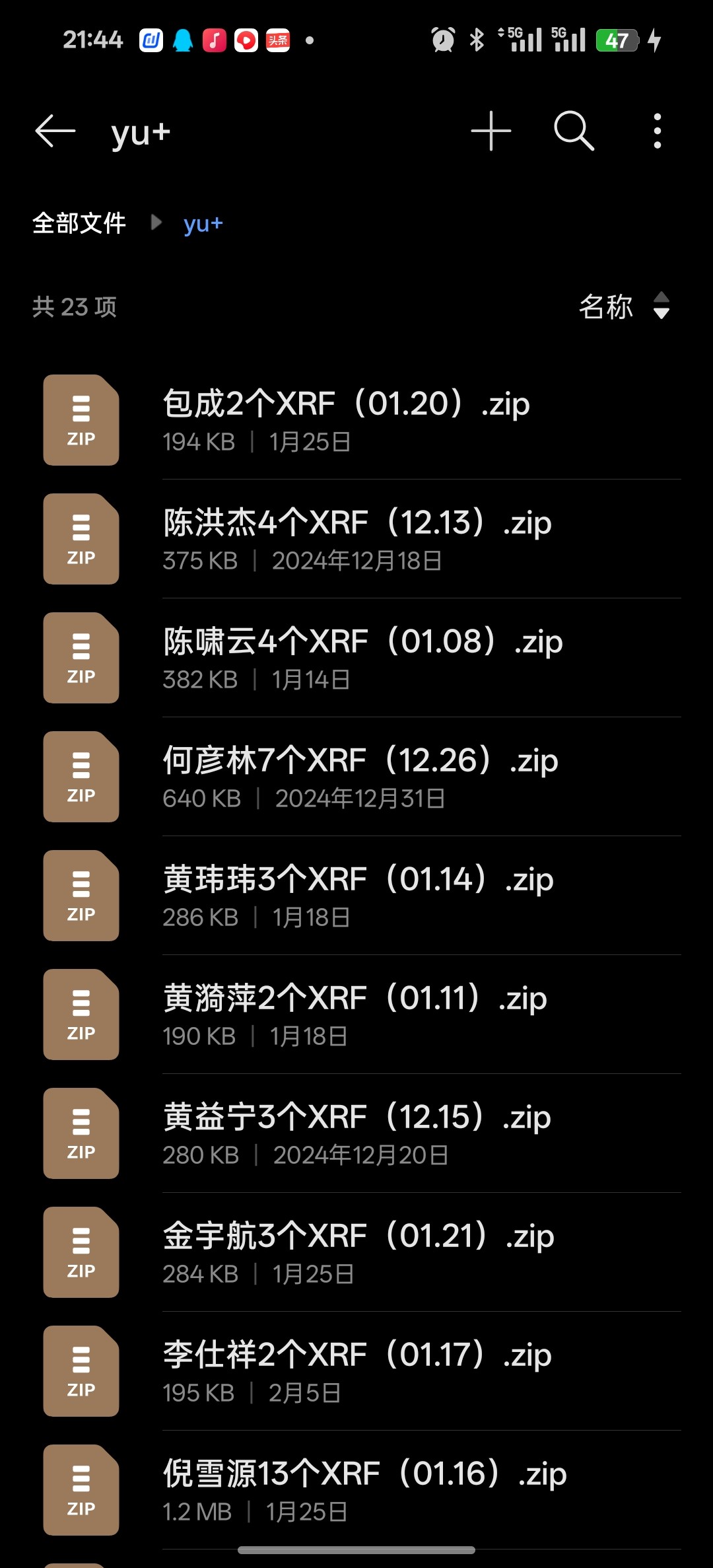Viewport: 713px width, 1568px height.
Task: Choose the file 李仕祥2个XRF（01.17）.zip
Action: 356,1371
